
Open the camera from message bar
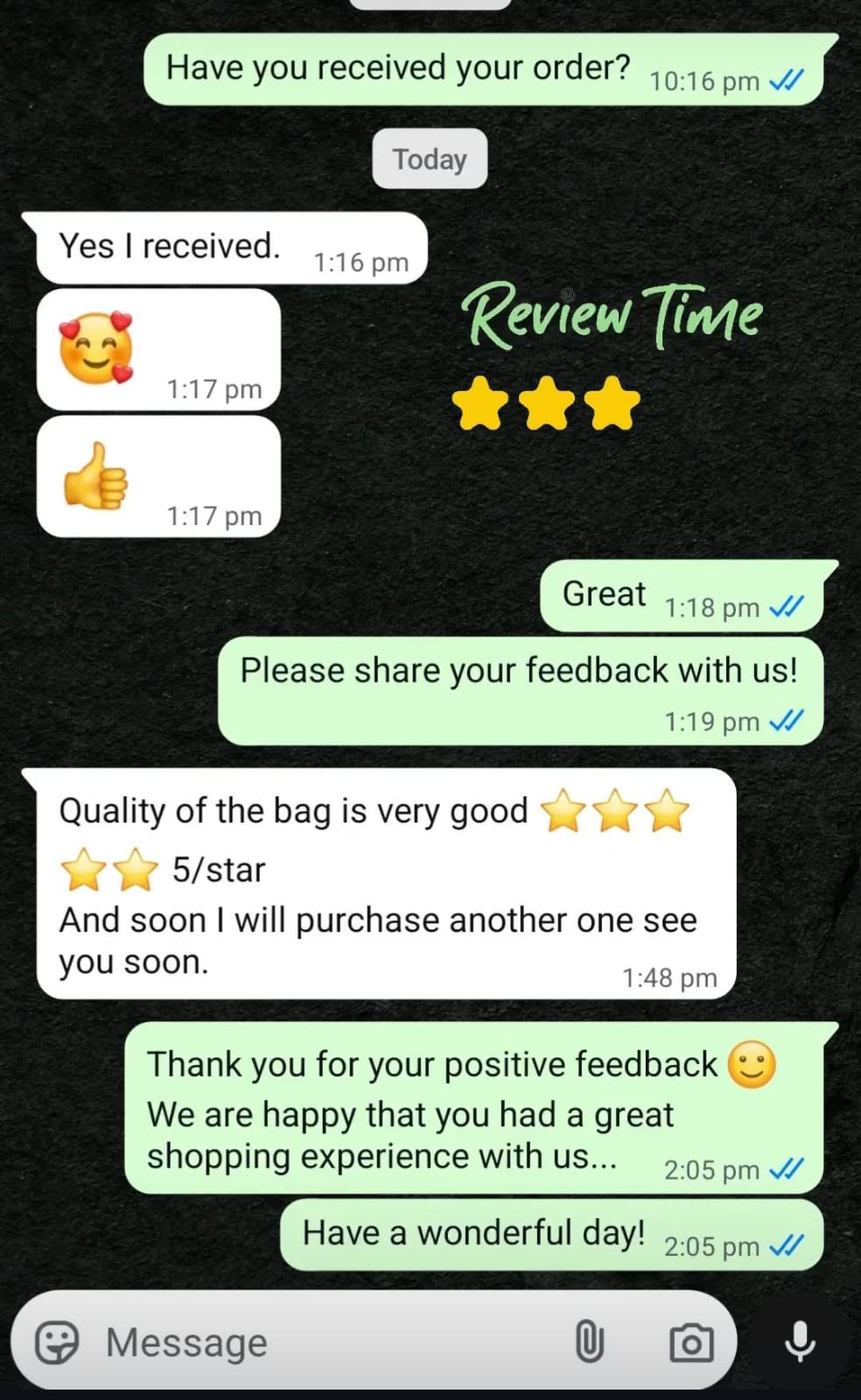pyautogui.click(x=691, y=1342)
